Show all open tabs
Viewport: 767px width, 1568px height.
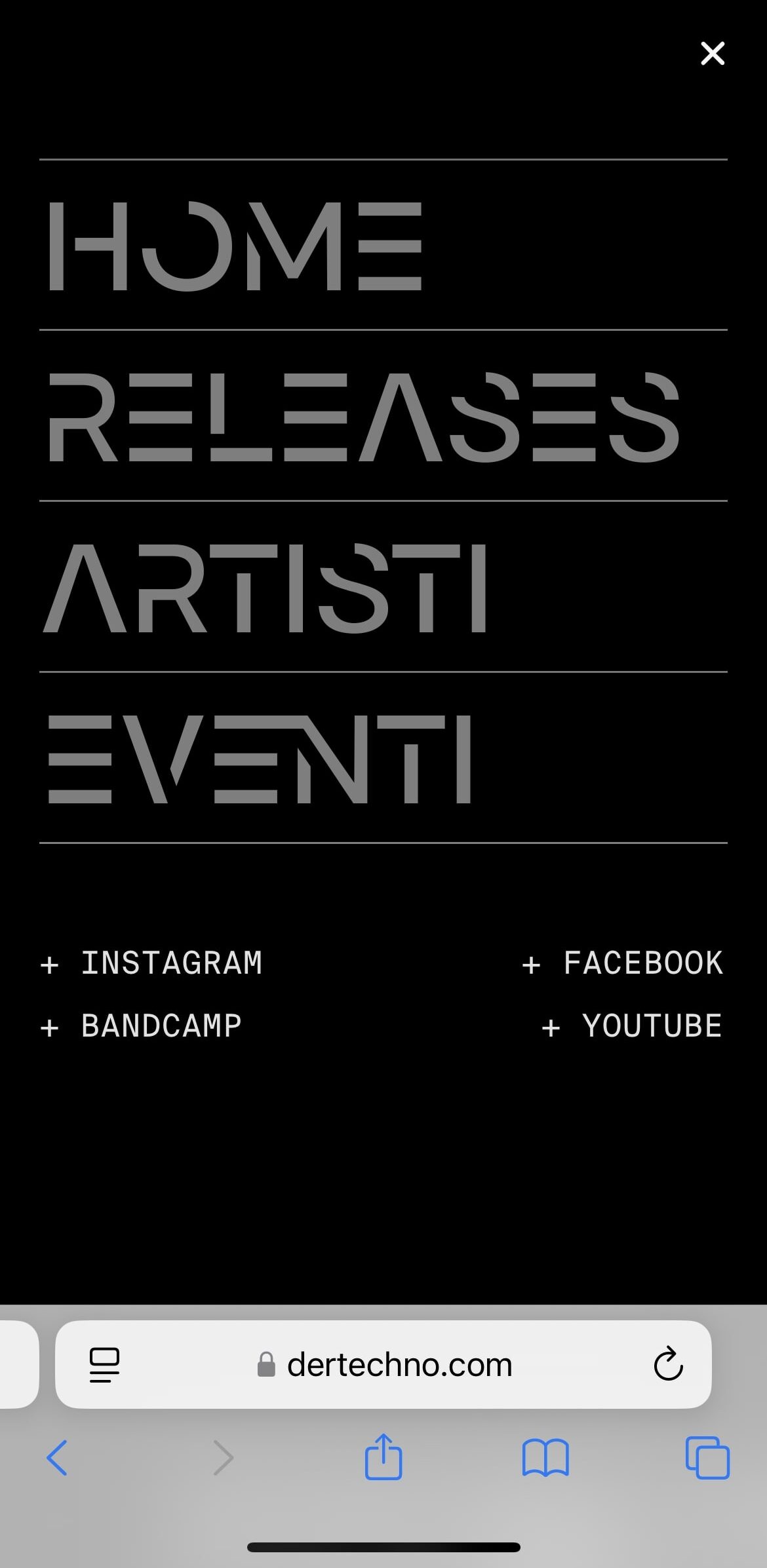click(x=707, y=1458)
